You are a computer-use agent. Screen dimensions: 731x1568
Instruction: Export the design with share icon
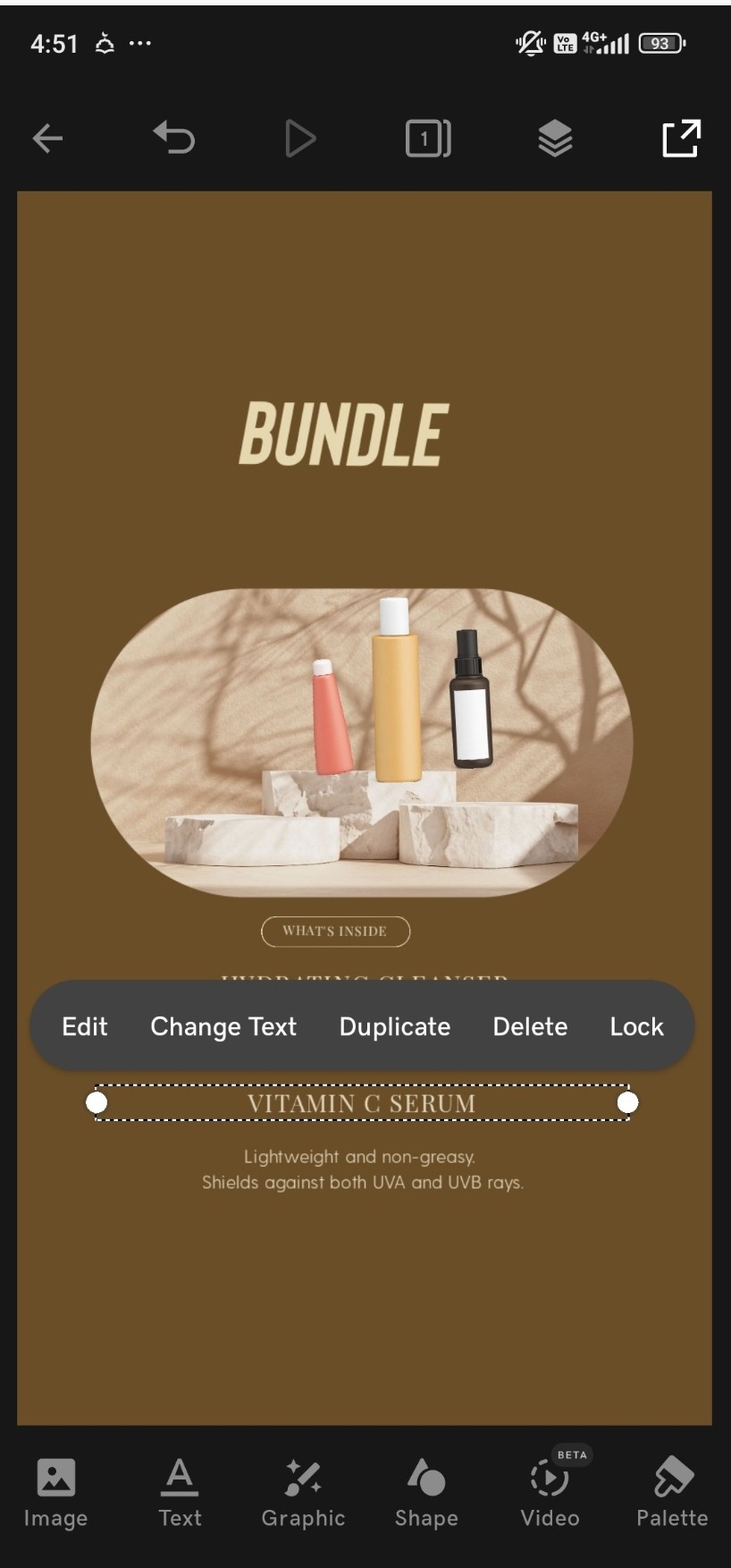[681, 139]
